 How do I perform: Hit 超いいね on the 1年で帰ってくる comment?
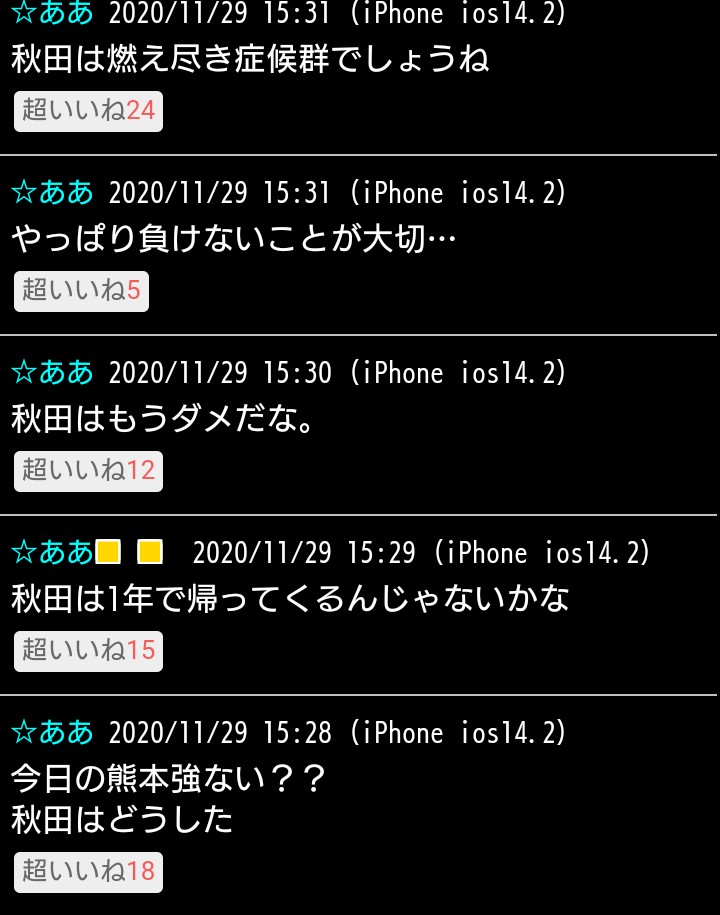point(88,651)
